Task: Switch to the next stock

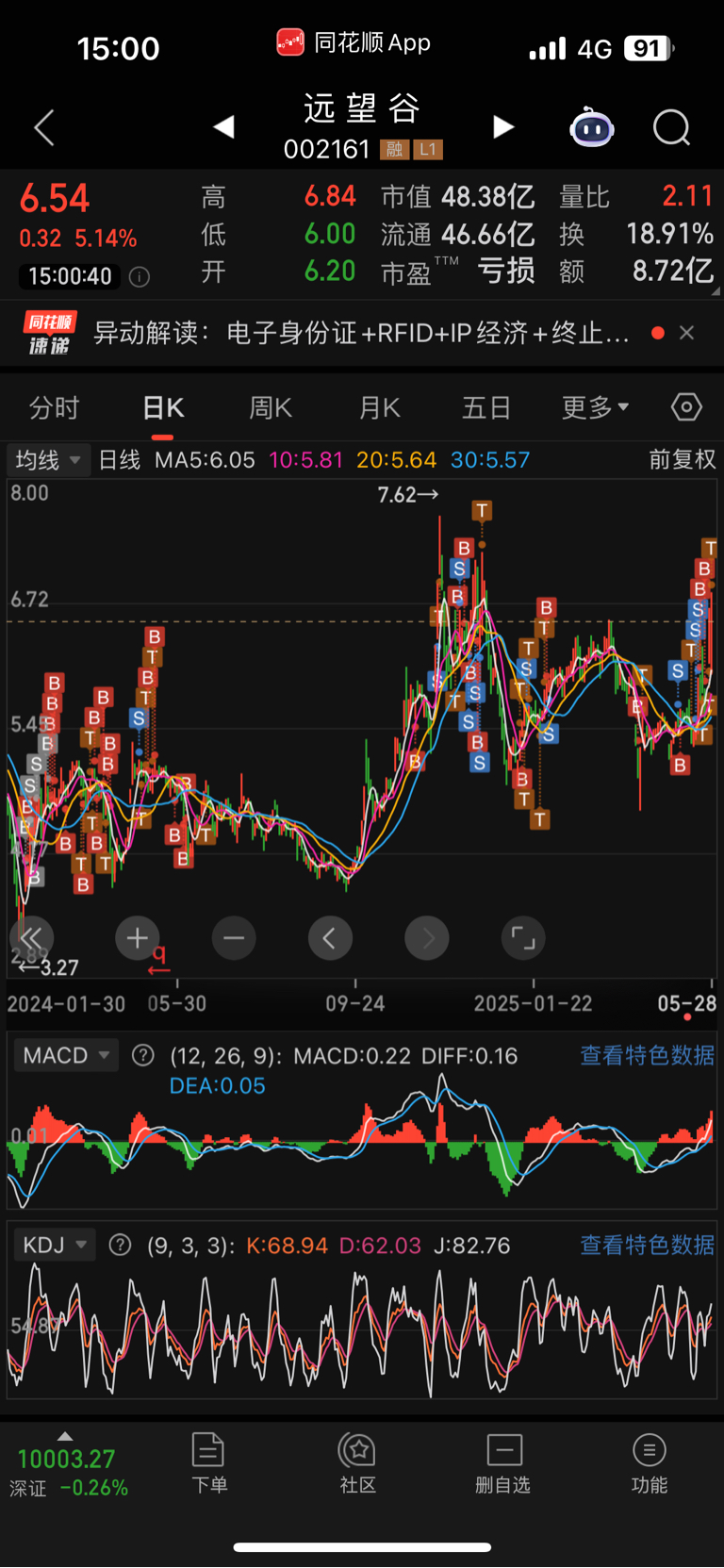Action: [503, 126]
